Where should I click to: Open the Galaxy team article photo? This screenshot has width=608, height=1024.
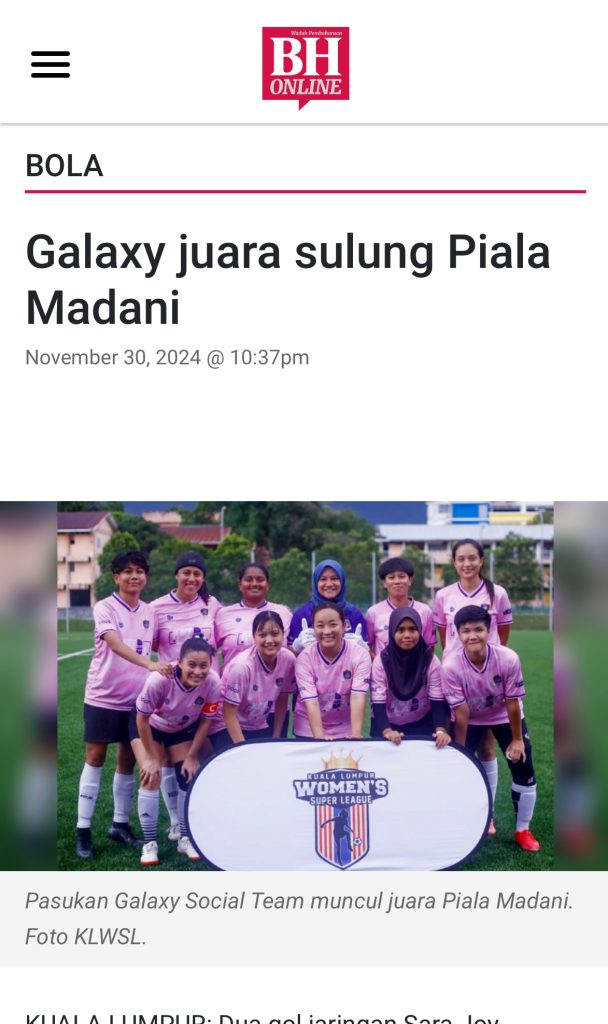(x=305, y=685)
